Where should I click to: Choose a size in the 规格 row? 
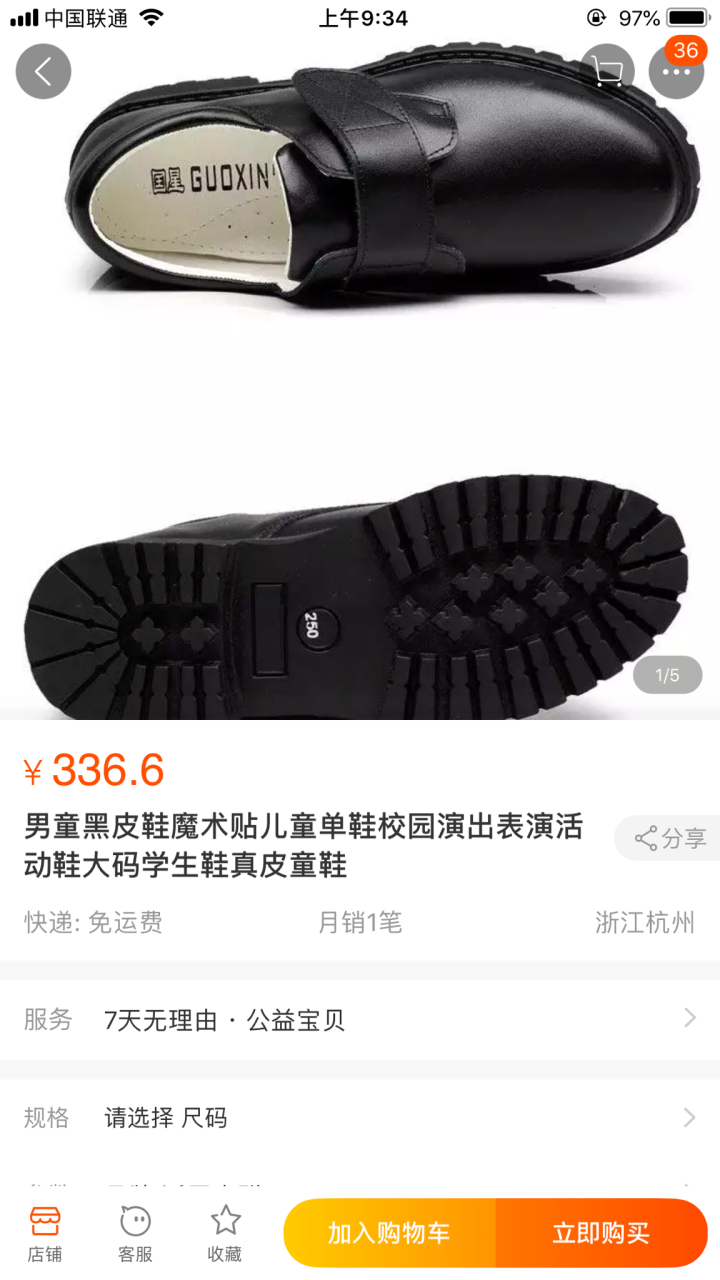360,1117
